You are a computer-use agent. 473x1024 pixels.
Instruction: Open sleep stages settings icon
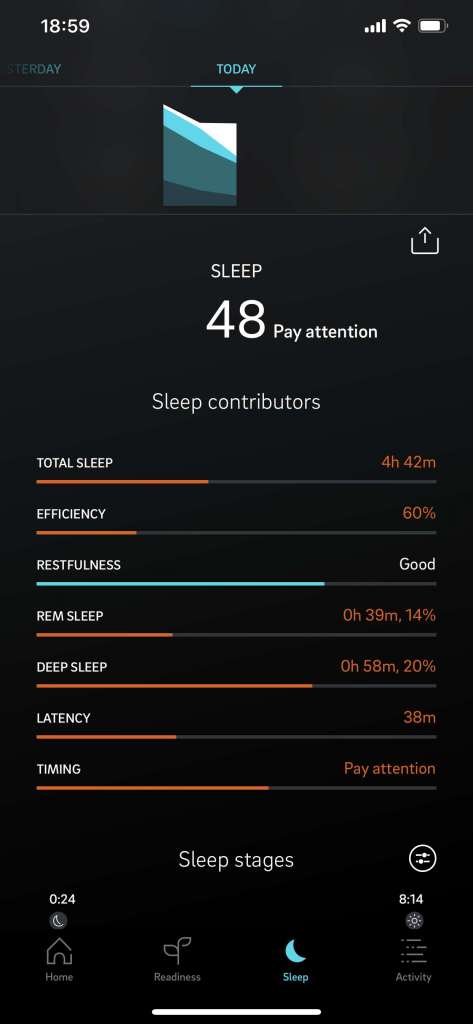[x=422, y=859]
